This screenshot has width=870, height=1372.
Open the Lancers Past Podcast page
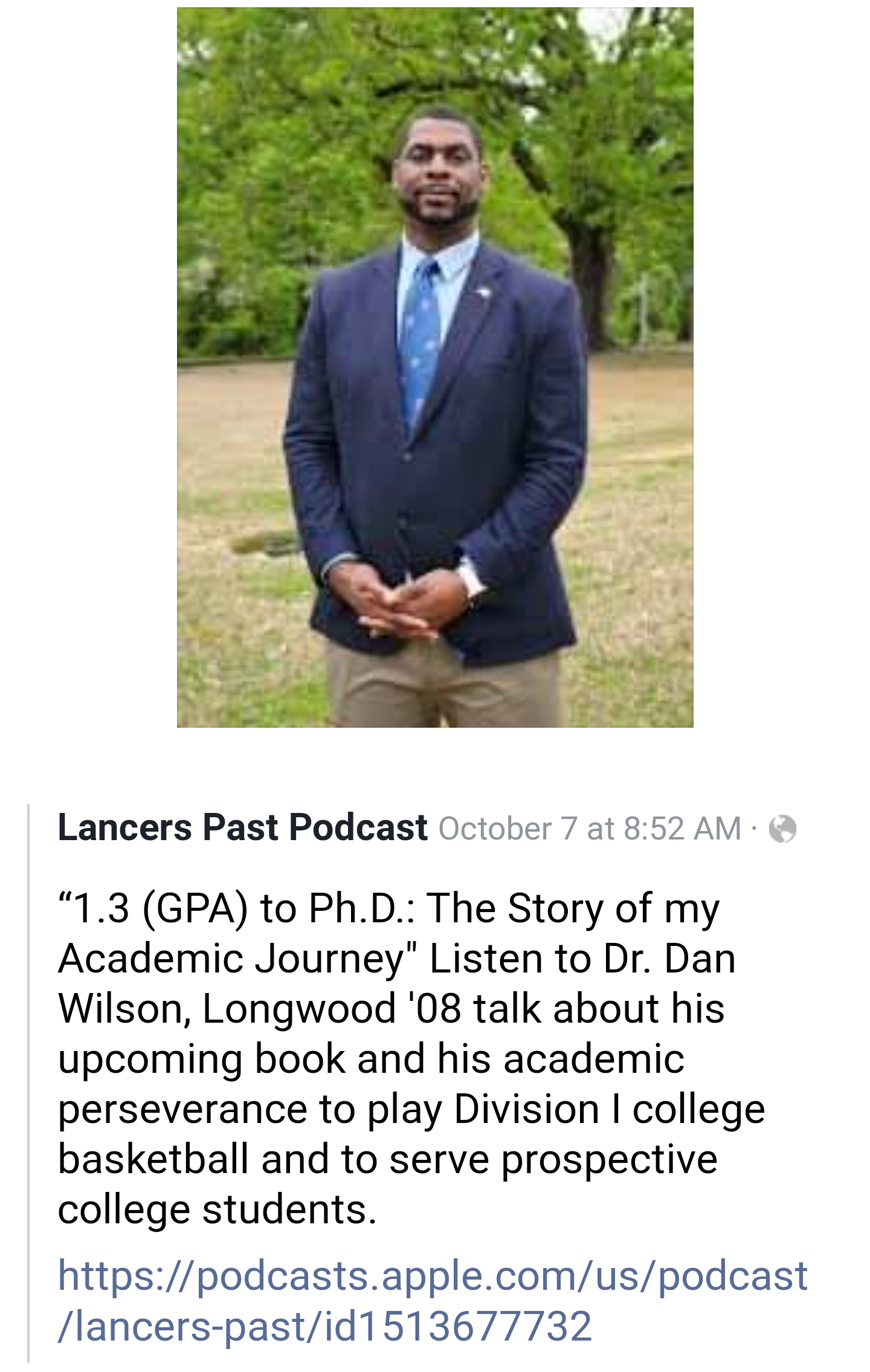[242, 827]
